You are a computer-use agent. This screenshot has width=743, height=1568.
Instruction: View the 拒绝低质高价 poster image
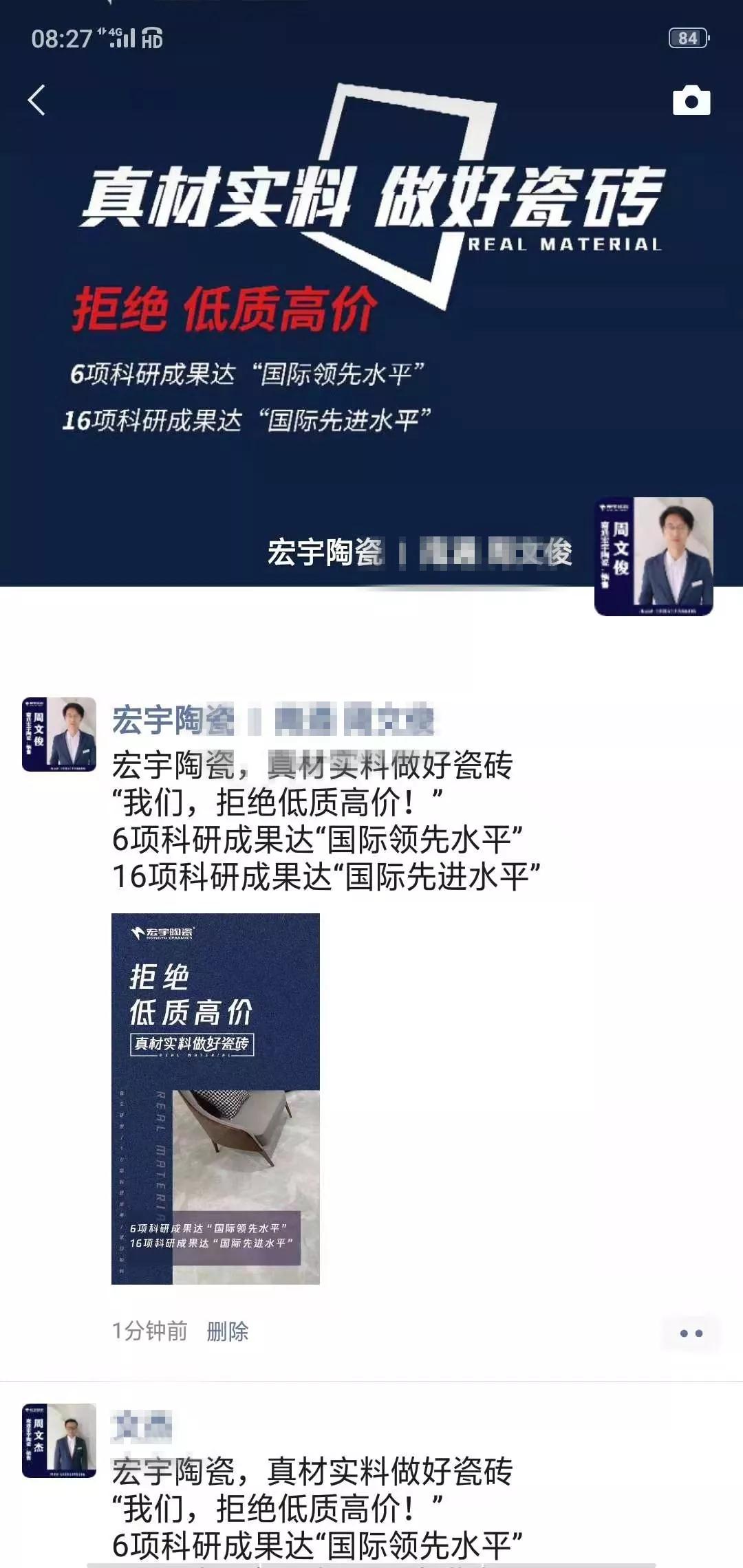coord(215,1098)
